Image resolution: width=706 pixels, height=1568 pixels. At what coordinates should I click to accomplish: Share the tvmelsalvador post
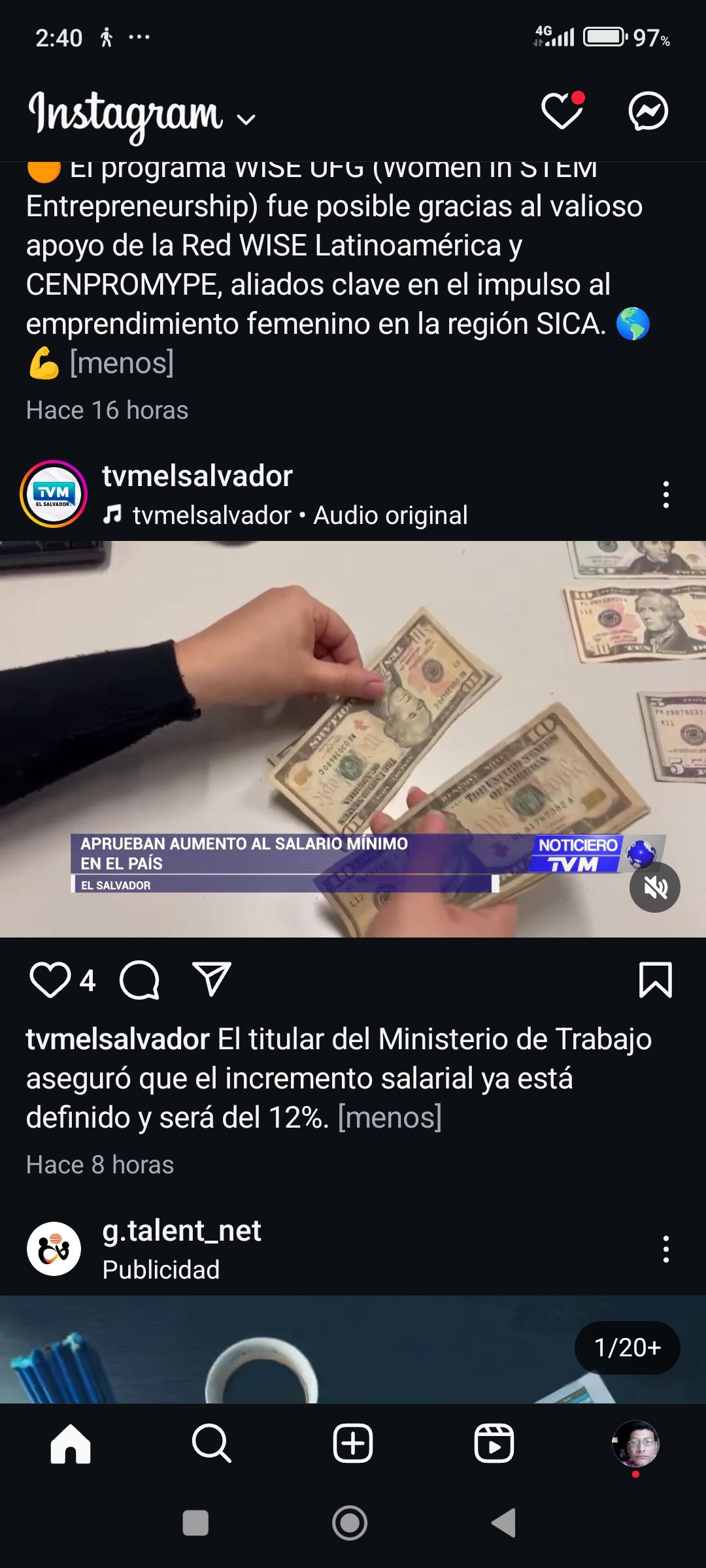point(212,979)
